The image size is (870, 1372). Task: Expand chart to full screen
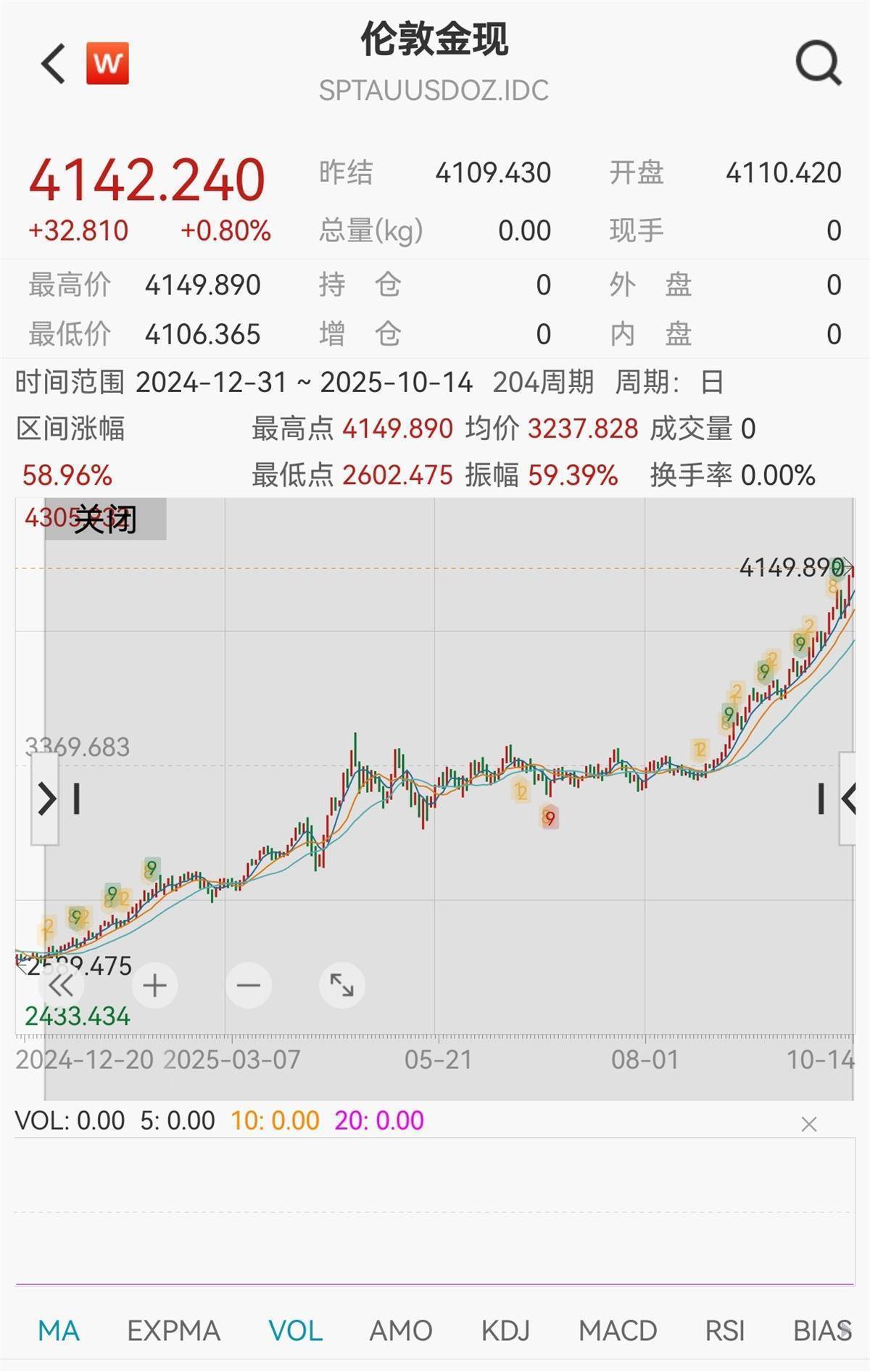pyautogui.click(x=341, y=986)
